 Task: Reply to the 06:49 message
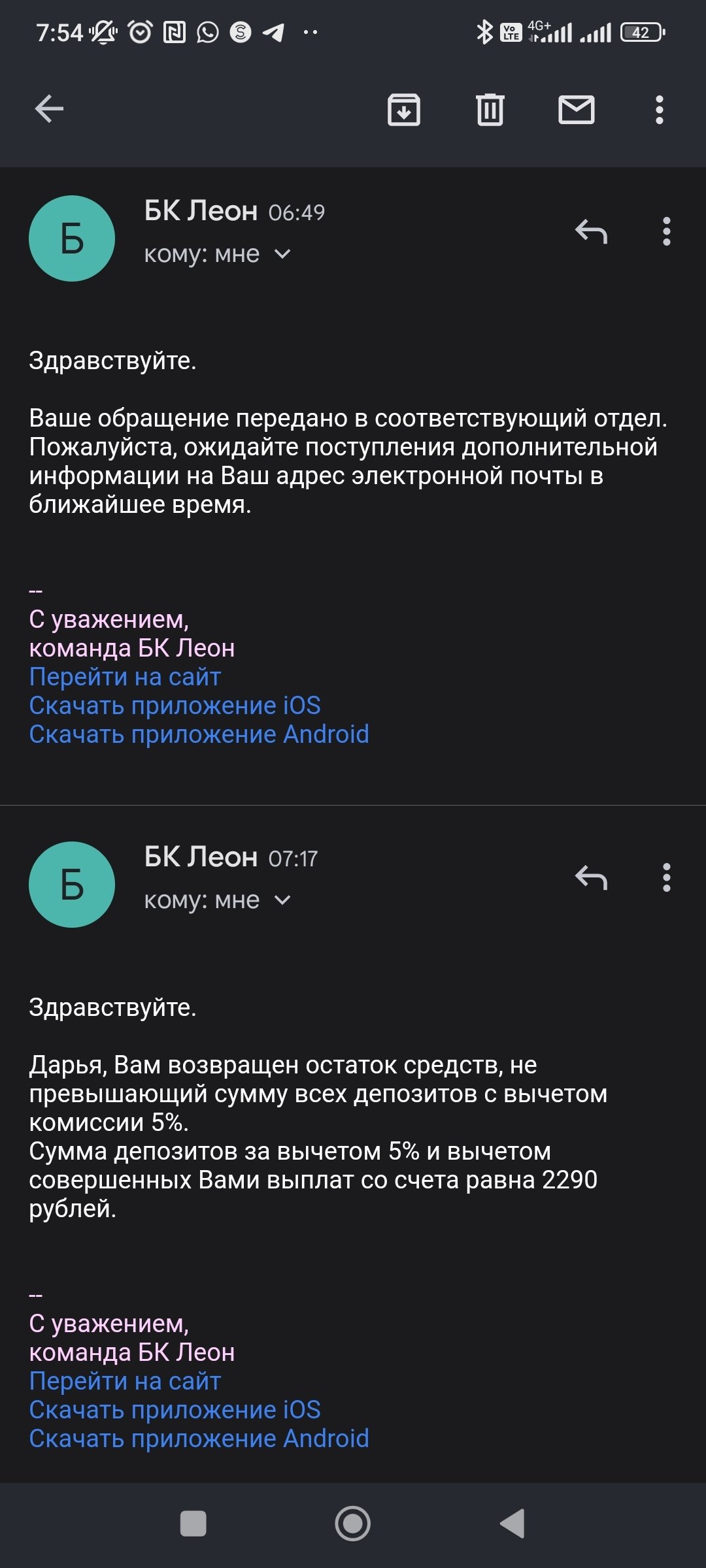[x=592, y=231]
